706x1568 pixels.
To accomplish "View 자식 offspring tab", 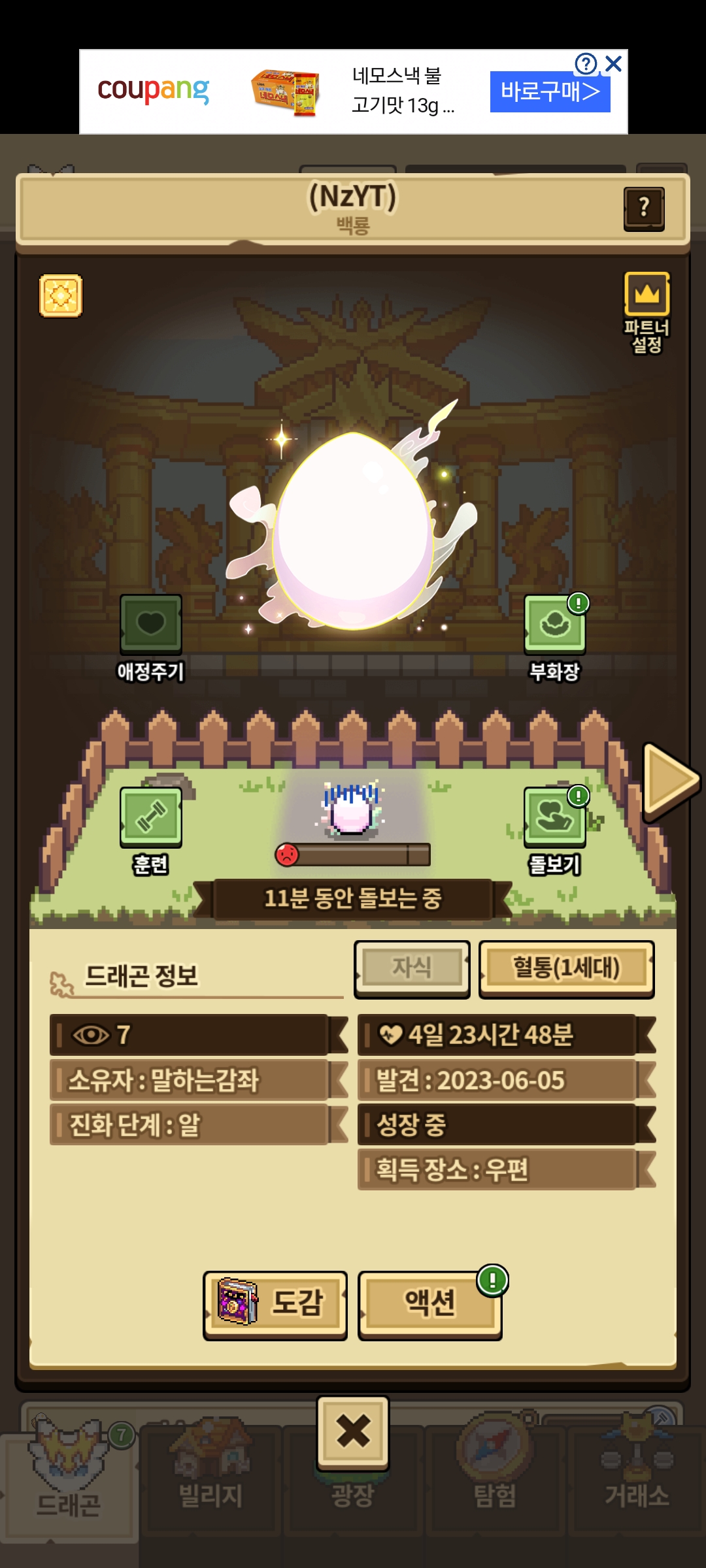I will coord(412,968).
